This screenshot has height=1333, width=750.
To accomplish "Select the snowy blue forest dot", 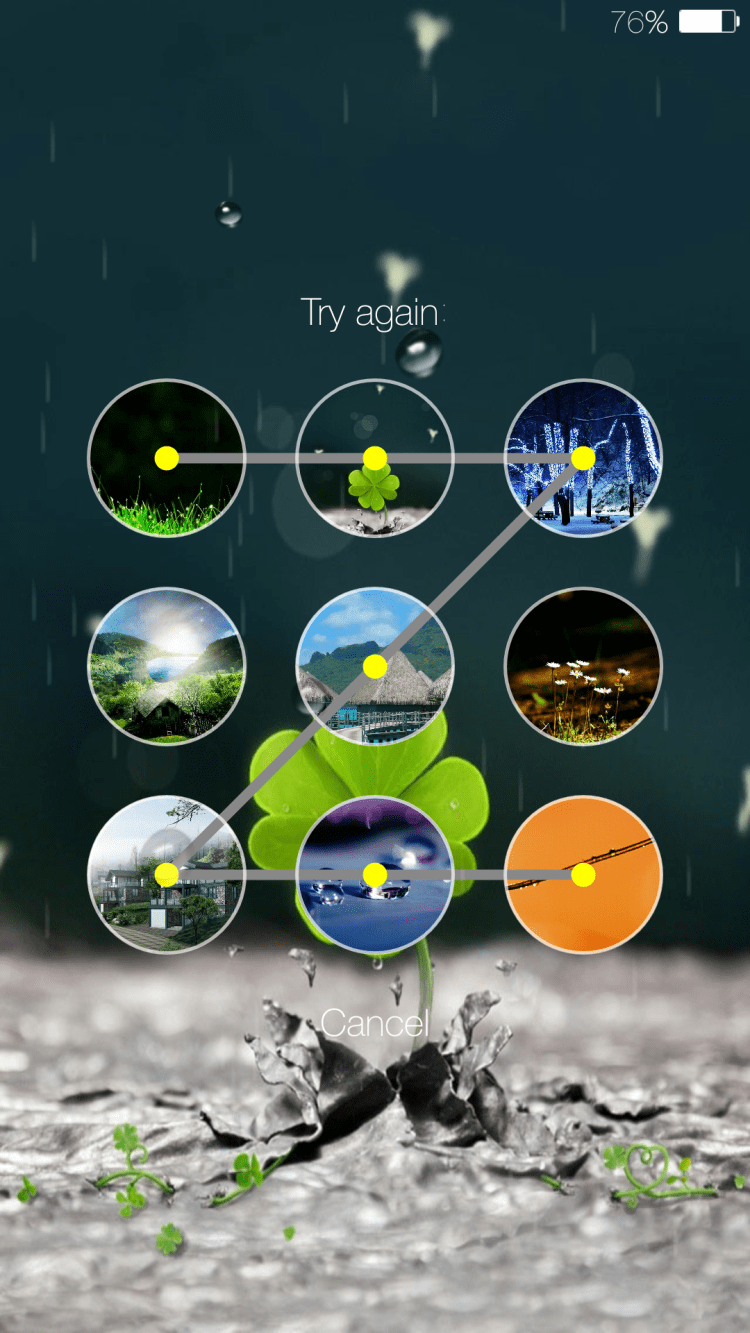I will tap(583, 458).
